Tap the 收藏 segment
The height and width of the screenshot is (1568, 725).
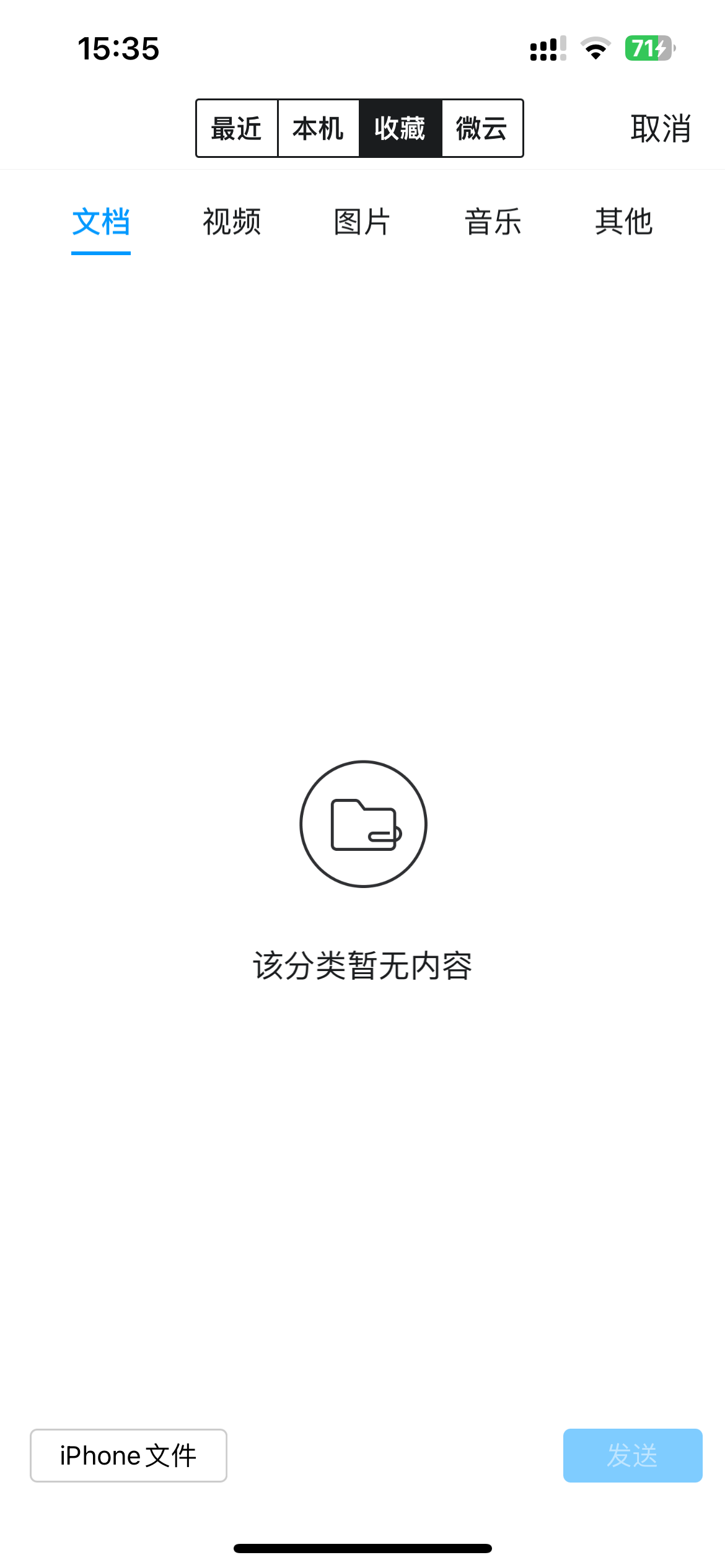[400, 128]
